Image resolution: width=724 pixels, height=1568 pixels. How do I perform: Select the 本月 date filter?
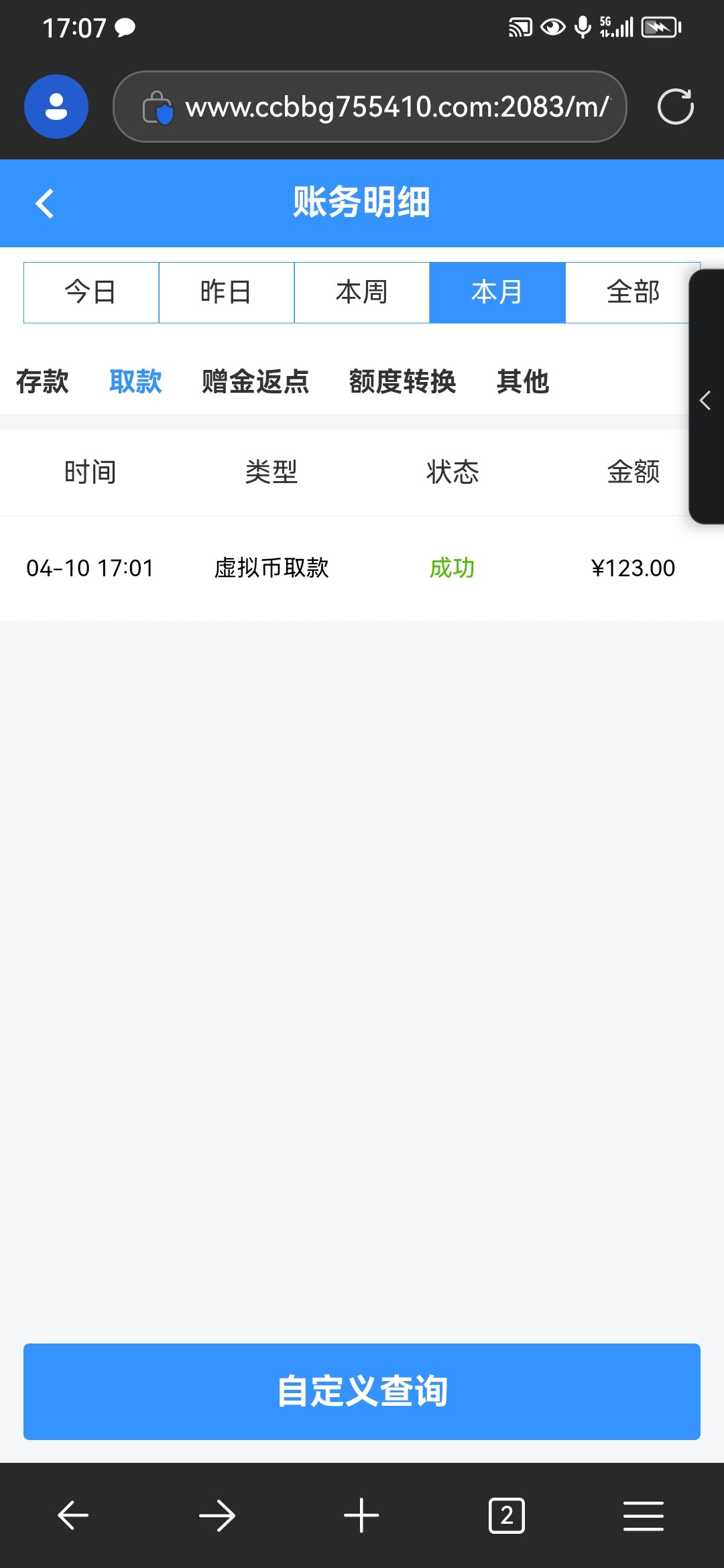point(497,293)
